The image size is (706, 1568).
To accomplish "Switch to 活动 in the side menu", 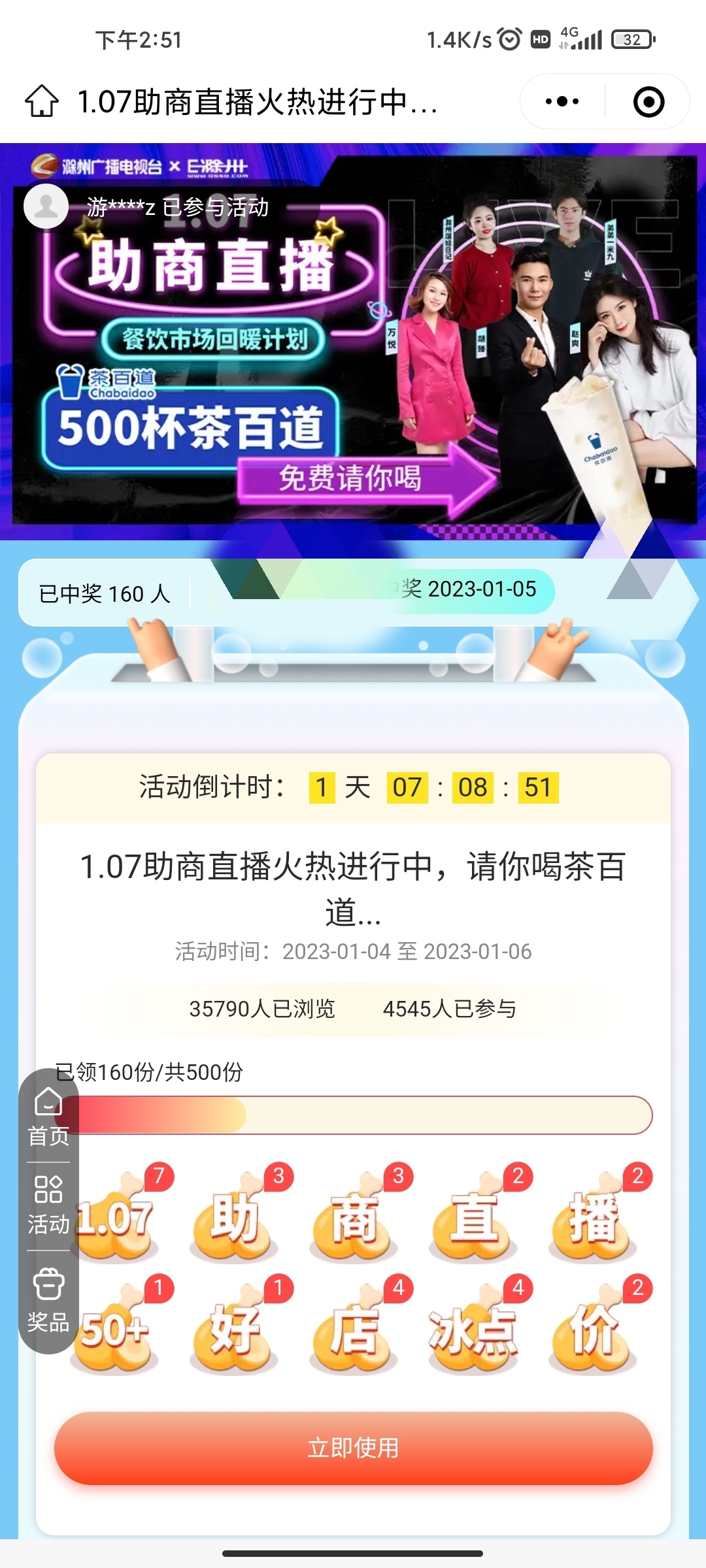I will 48,1205.
